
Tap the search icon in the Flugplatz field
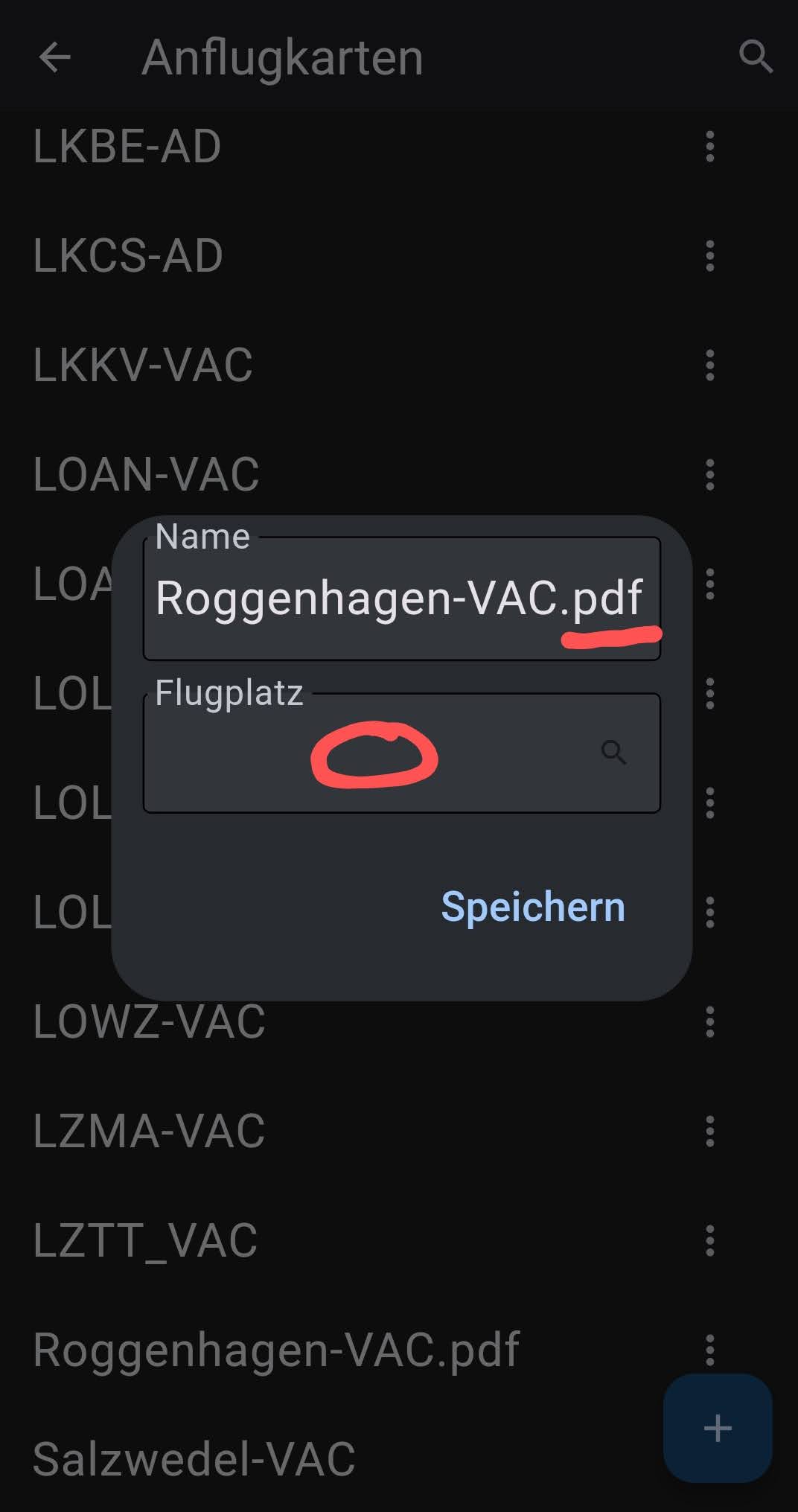[x=613, y=753]
